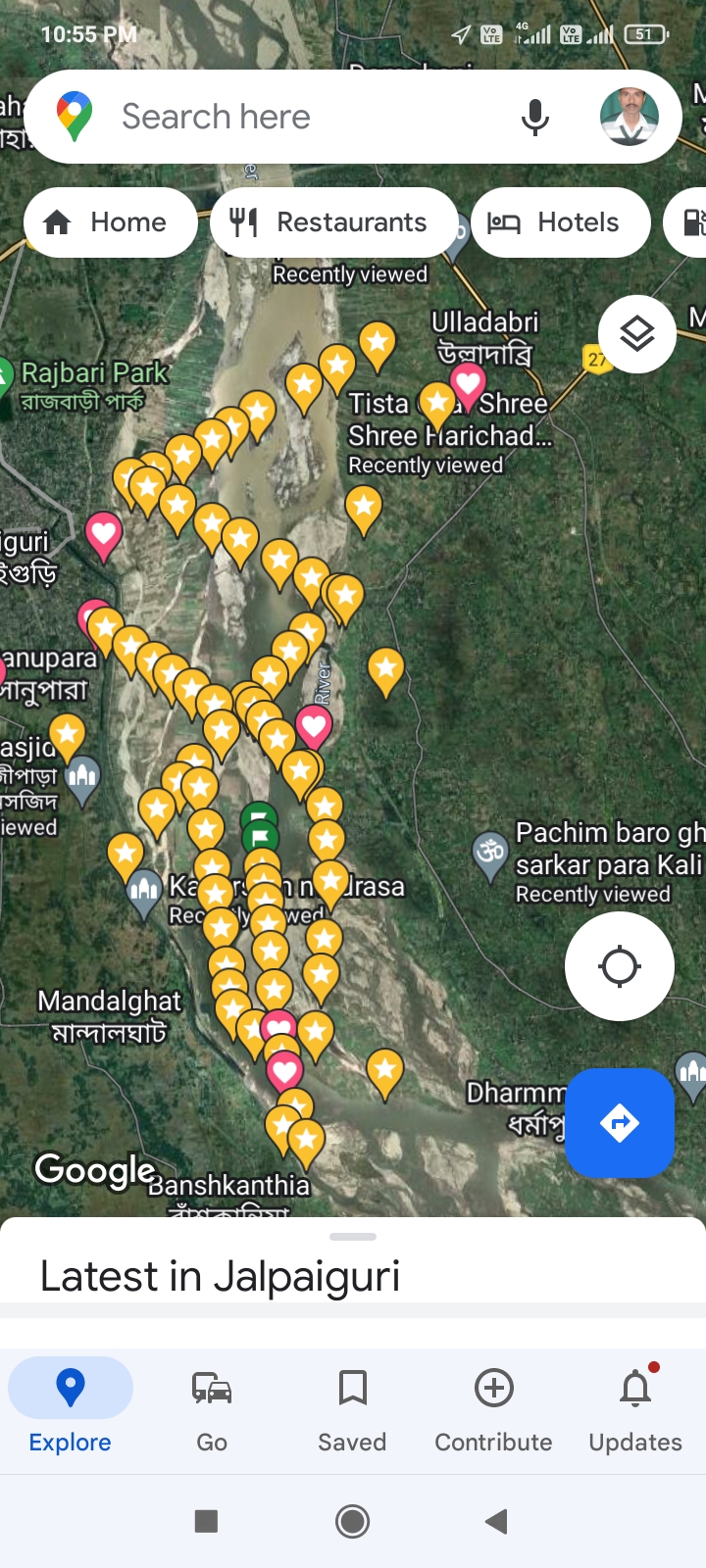Open the map layers button

pyautogui.click(x=637, y=334)
